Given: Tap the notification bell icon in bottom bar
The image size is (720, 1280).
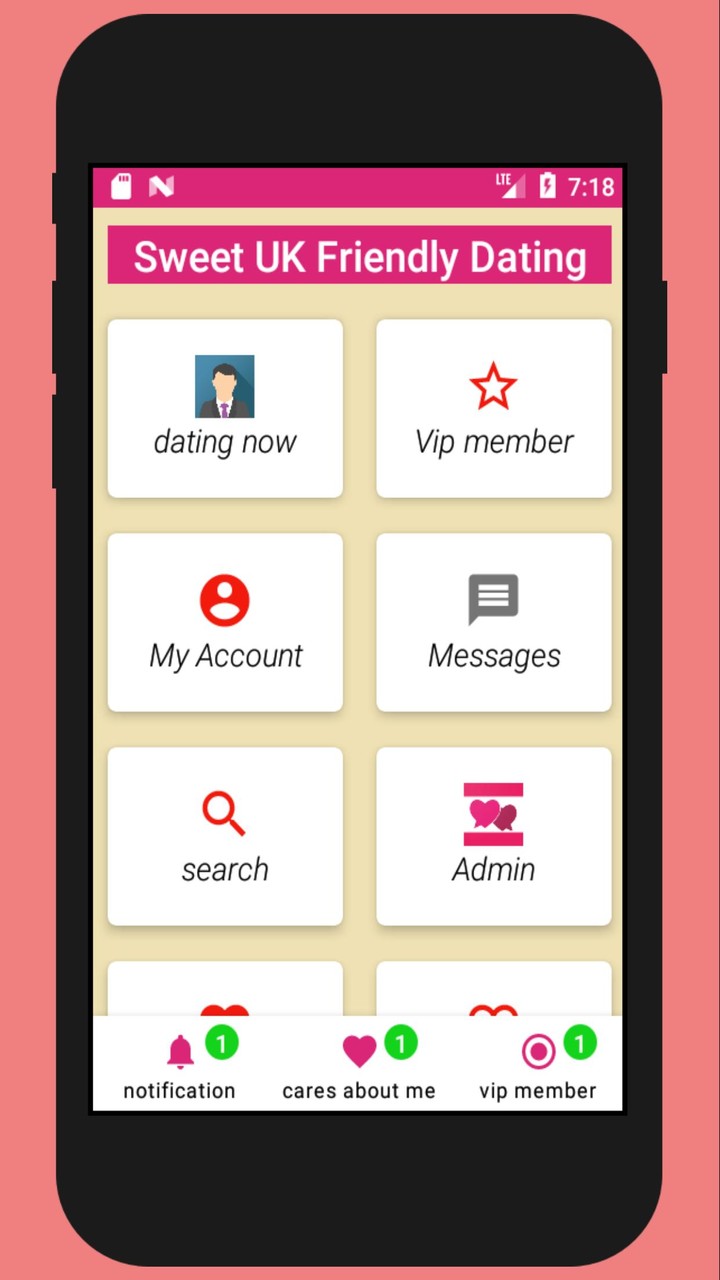Looking at the screenshot, I should (x=179, y=1050).
